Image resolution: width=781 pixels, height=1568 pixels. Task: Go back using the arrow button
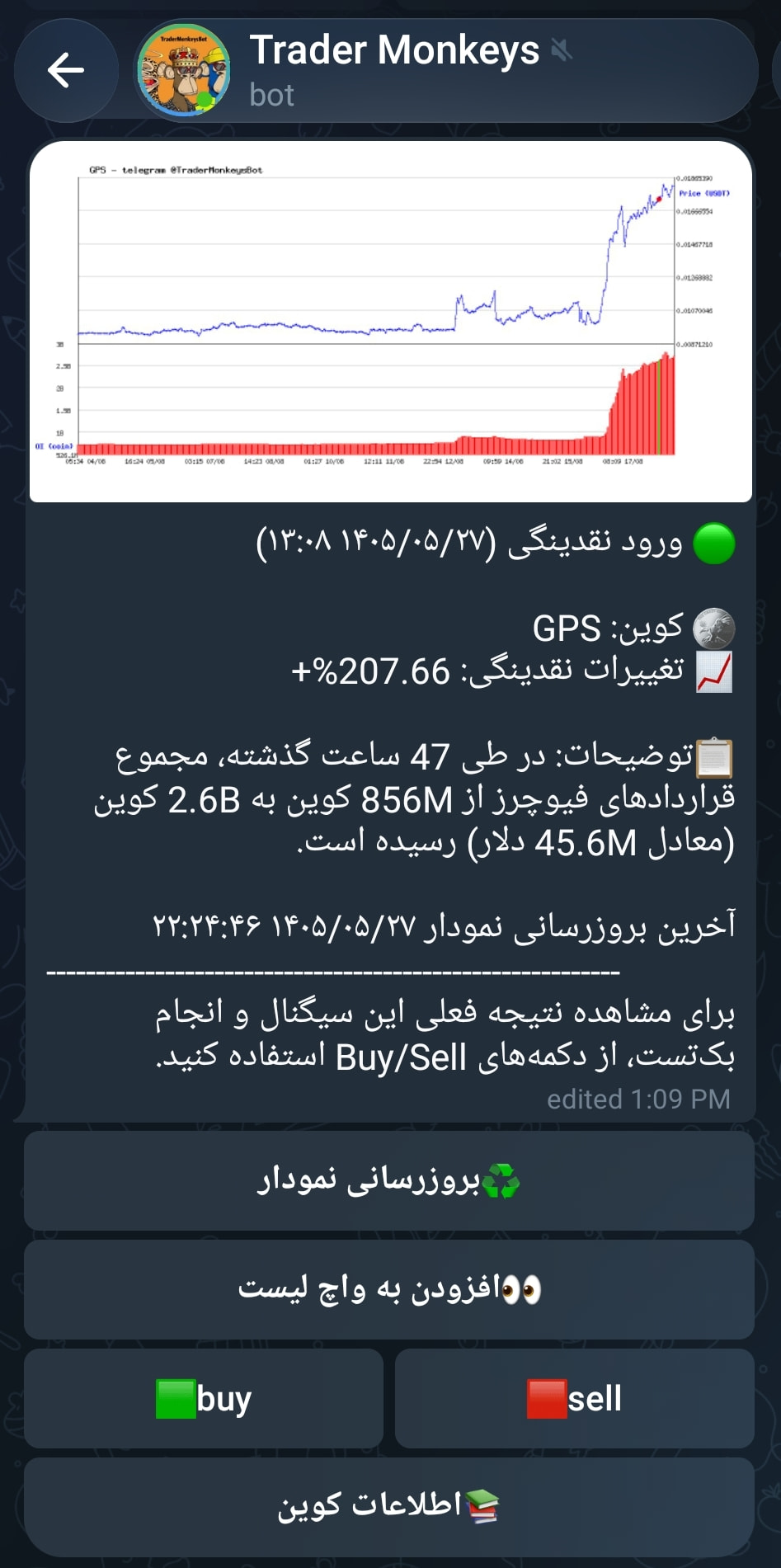pyautogui.click(x=66, y=70)
